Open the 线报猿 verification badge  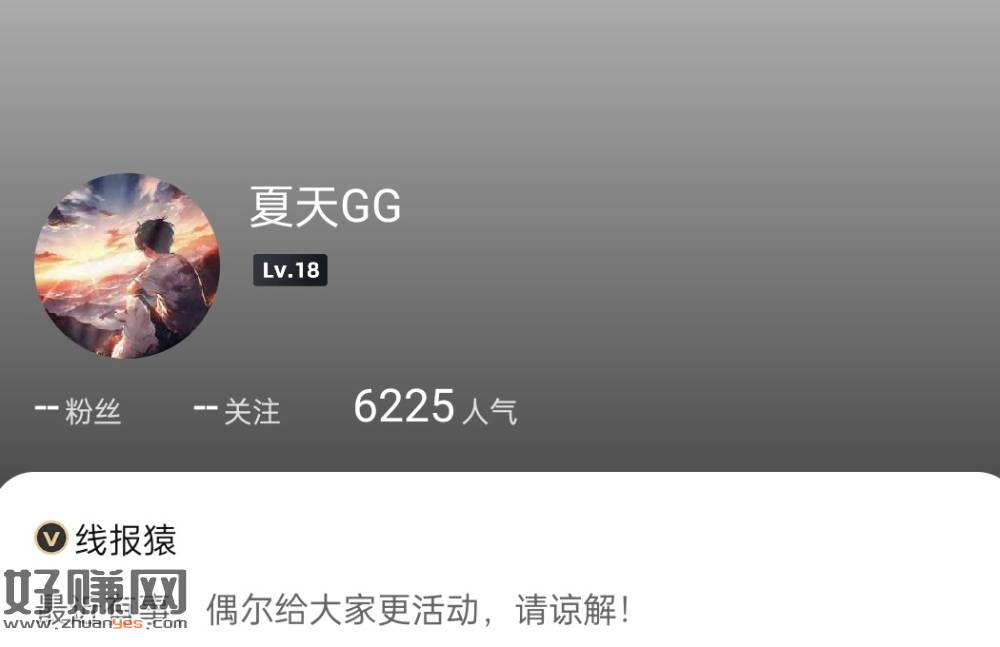pyautogui.click(x=51, y=540)
